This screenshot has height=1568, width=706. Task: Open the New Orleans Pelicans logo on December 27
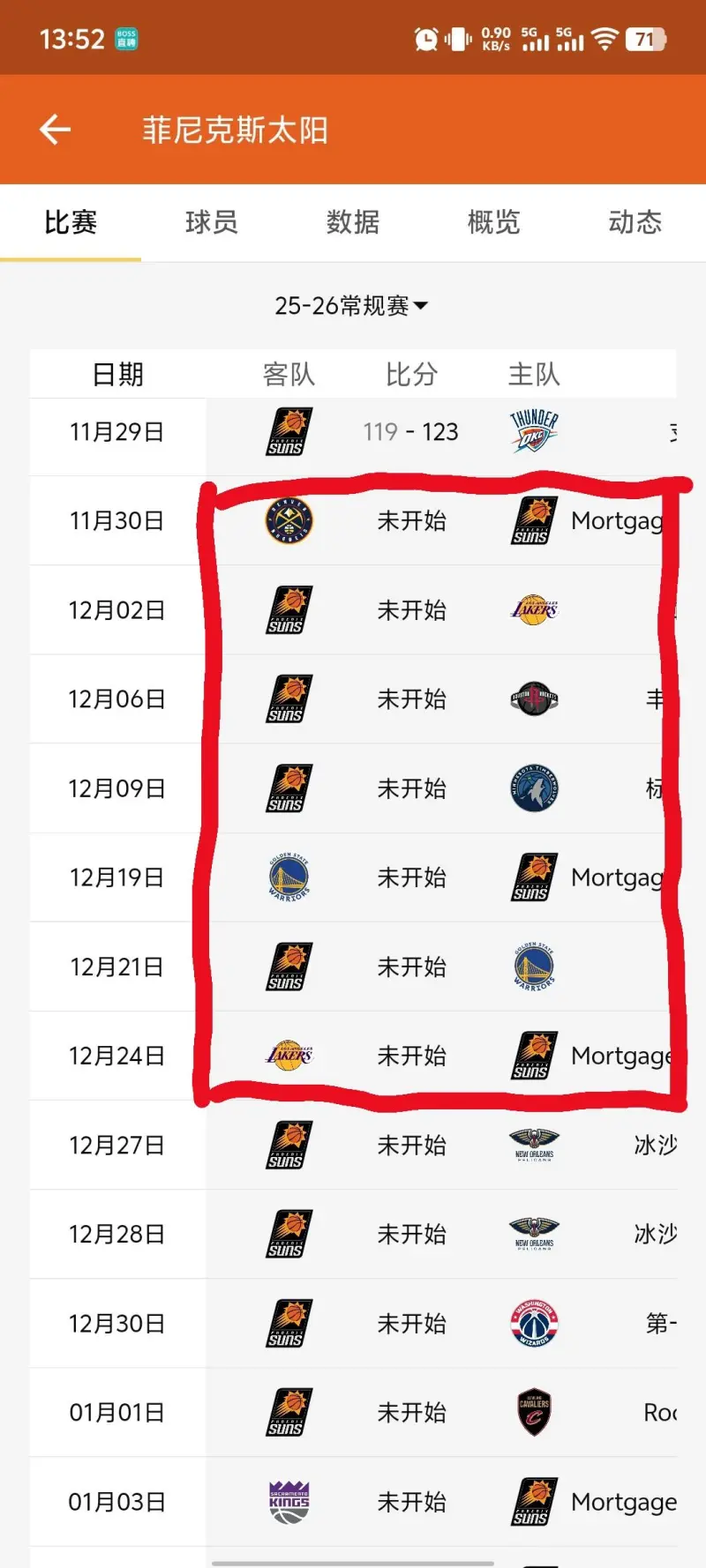[534, 1145]
